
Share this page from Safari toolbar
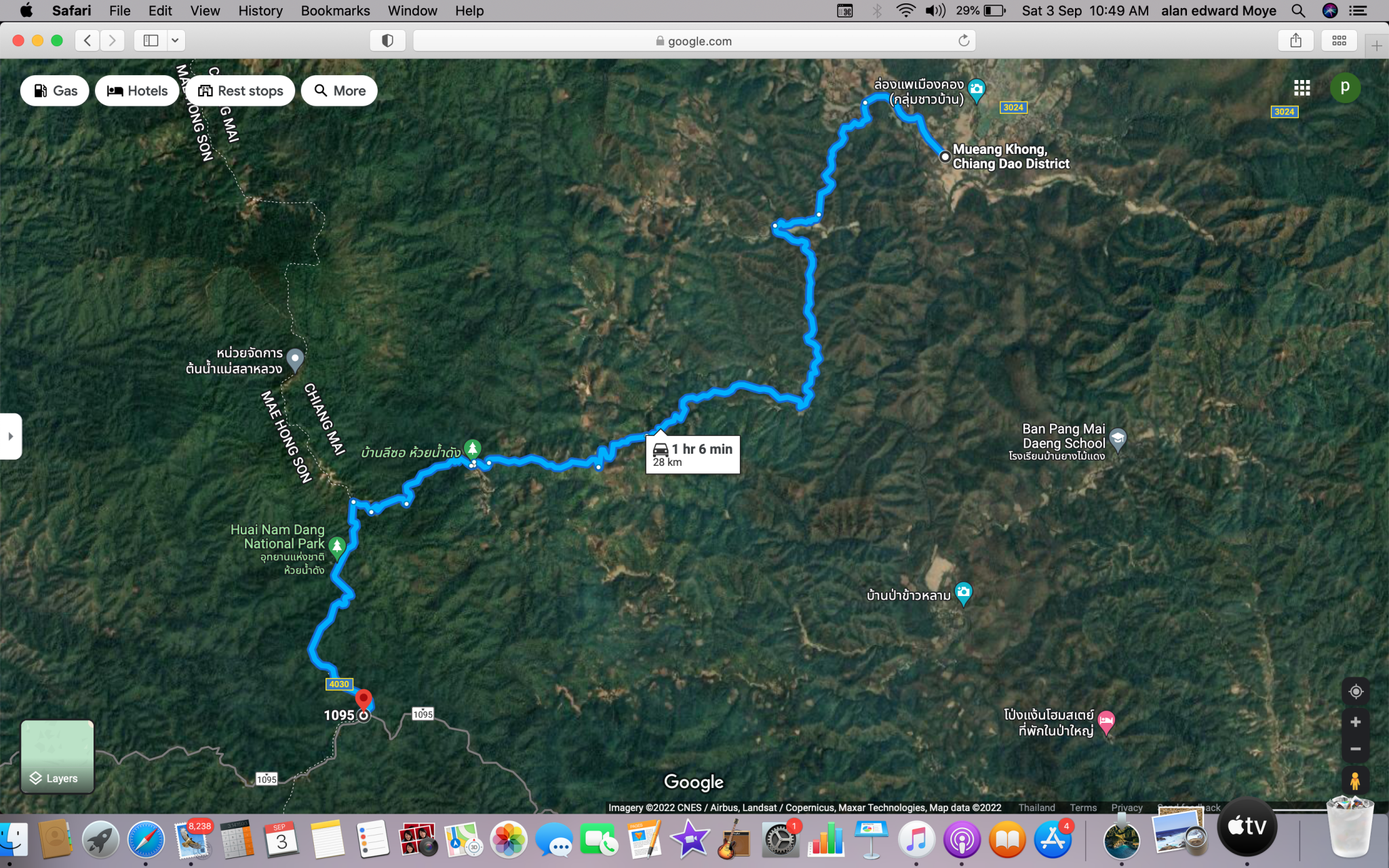pos(1295,41)
